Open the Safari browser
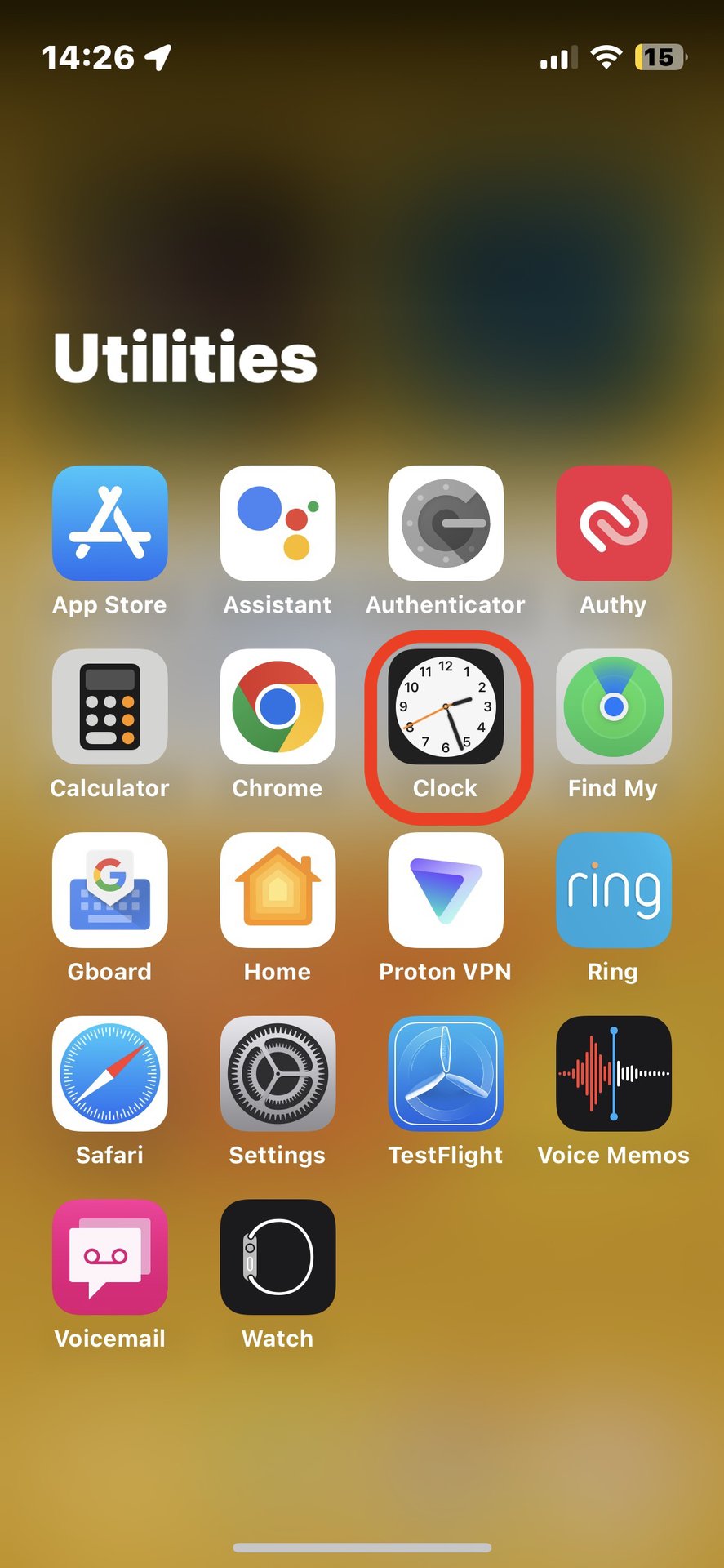This screenshot has height=1568, width=724. click(110, 1073)
